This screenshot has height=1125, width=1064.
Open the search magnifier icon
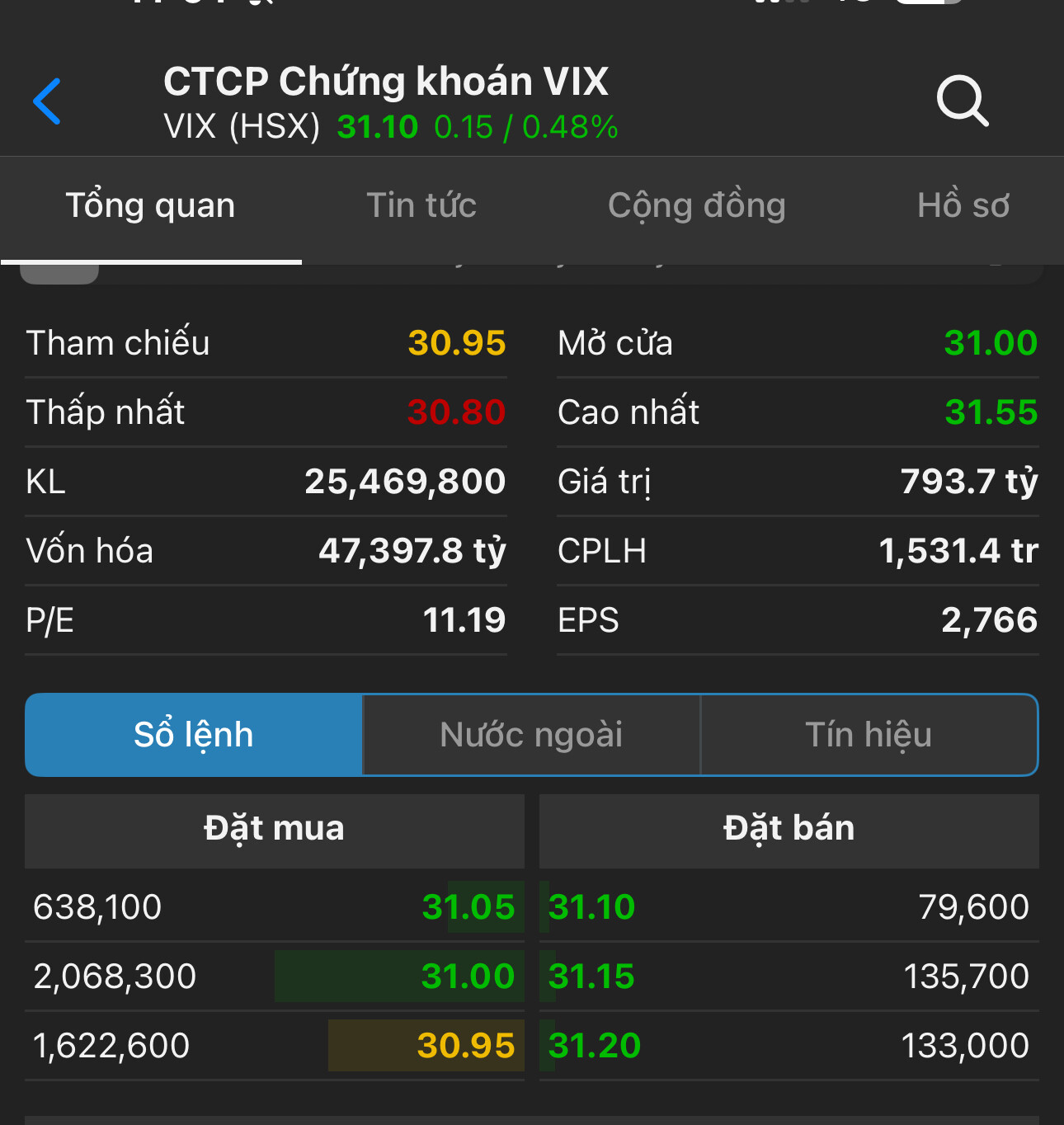[962, 101]
